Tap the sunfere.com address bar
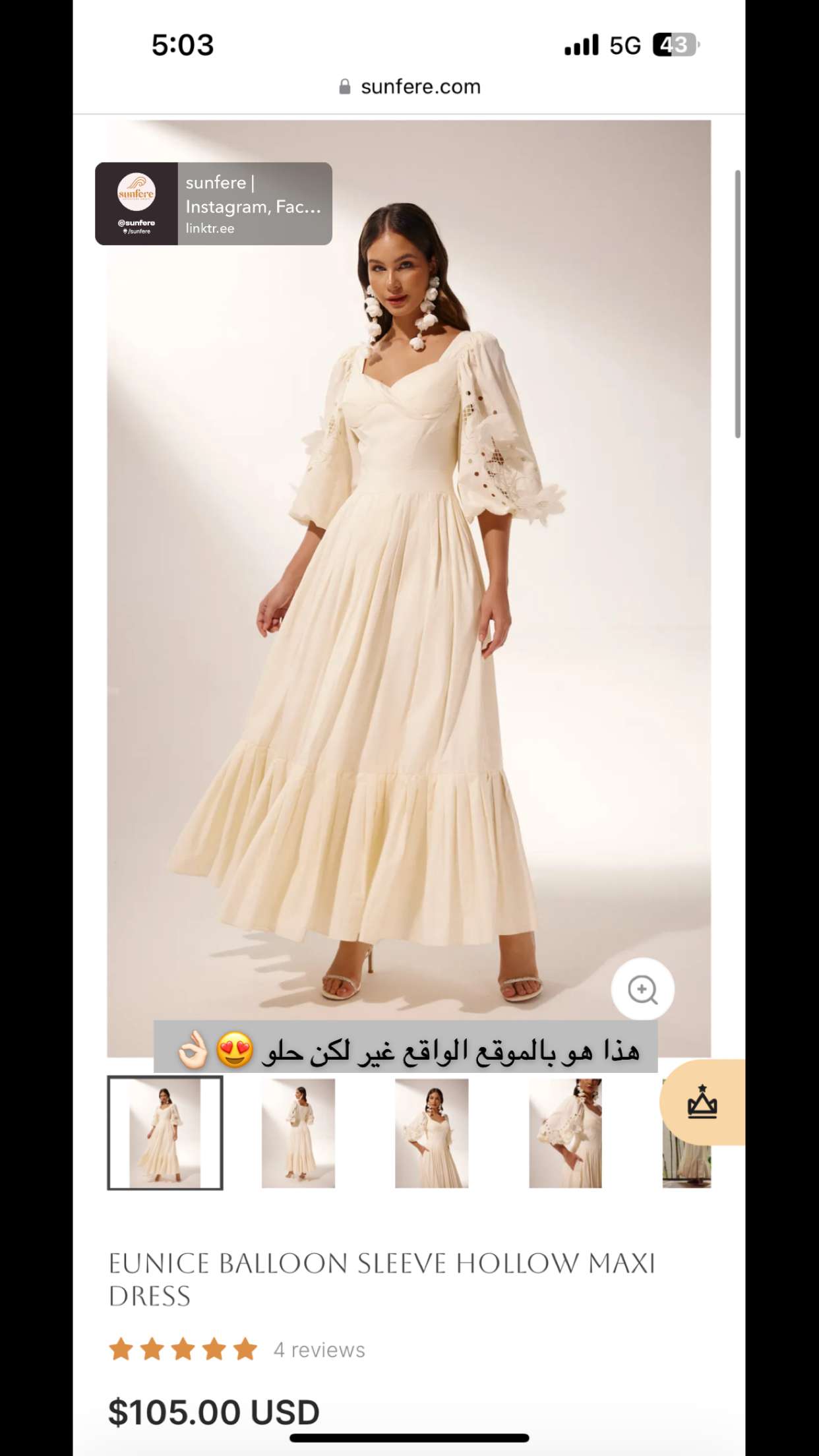 409,86
